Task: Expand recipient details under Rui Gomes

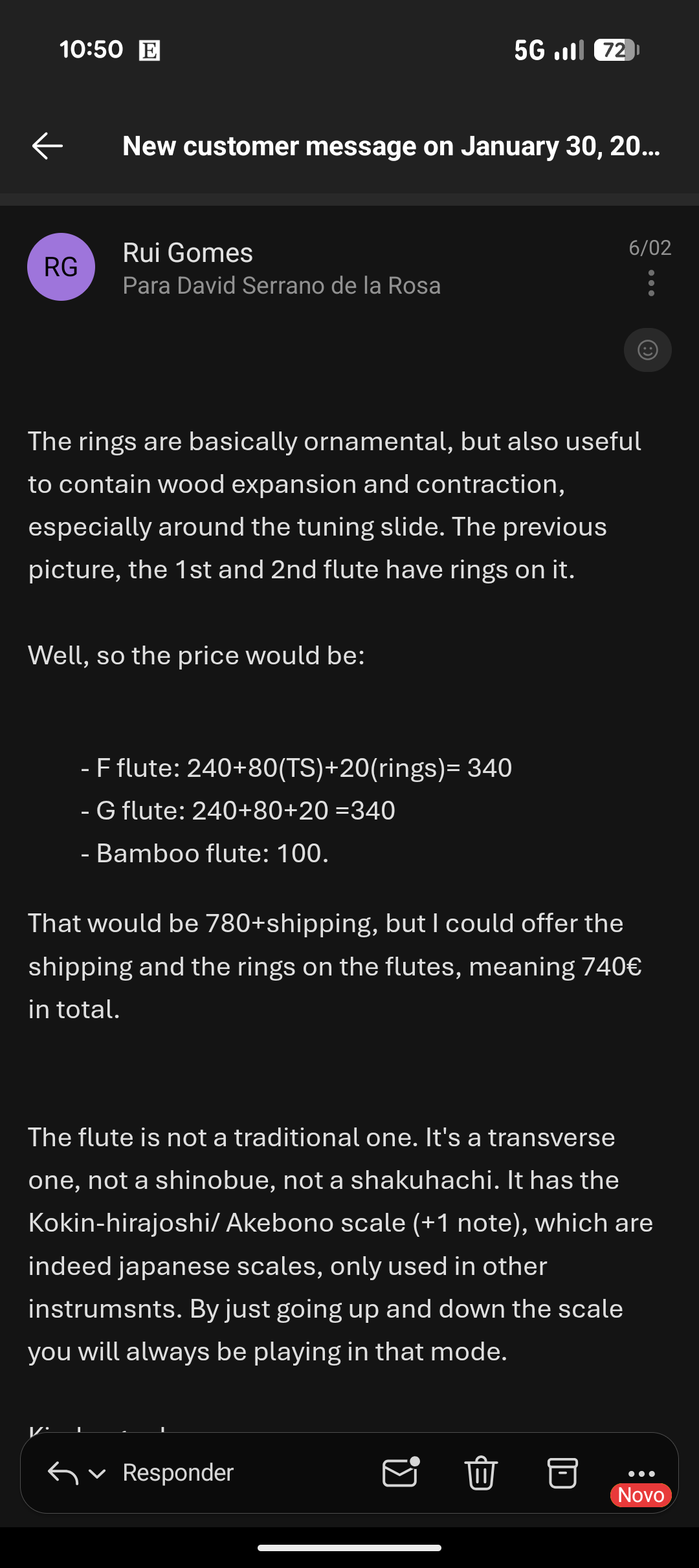Action: pyautogui.click(x=282, y=285)
